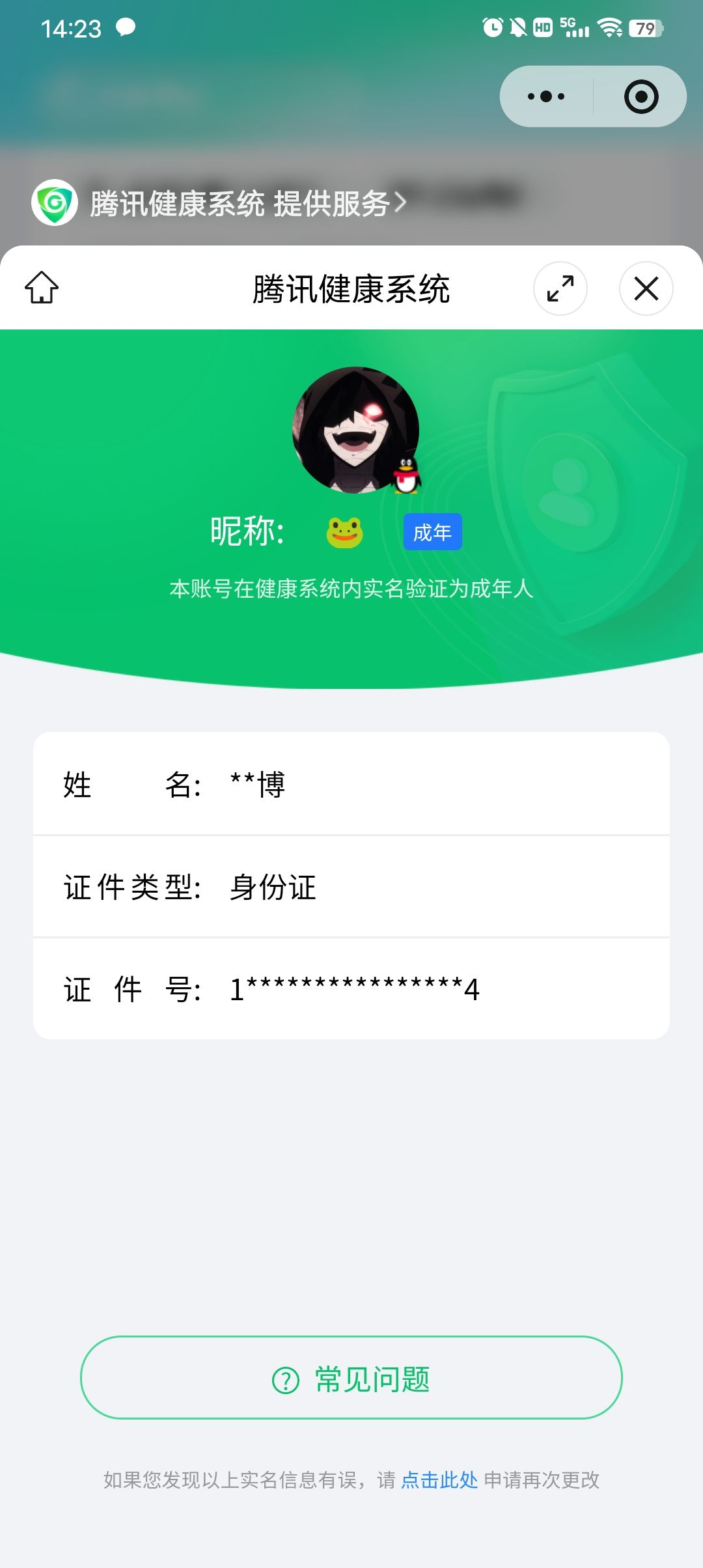Click the 成年 adult status badge
Viewport: 703px width, 1568px height.
(x=432, y=531)
